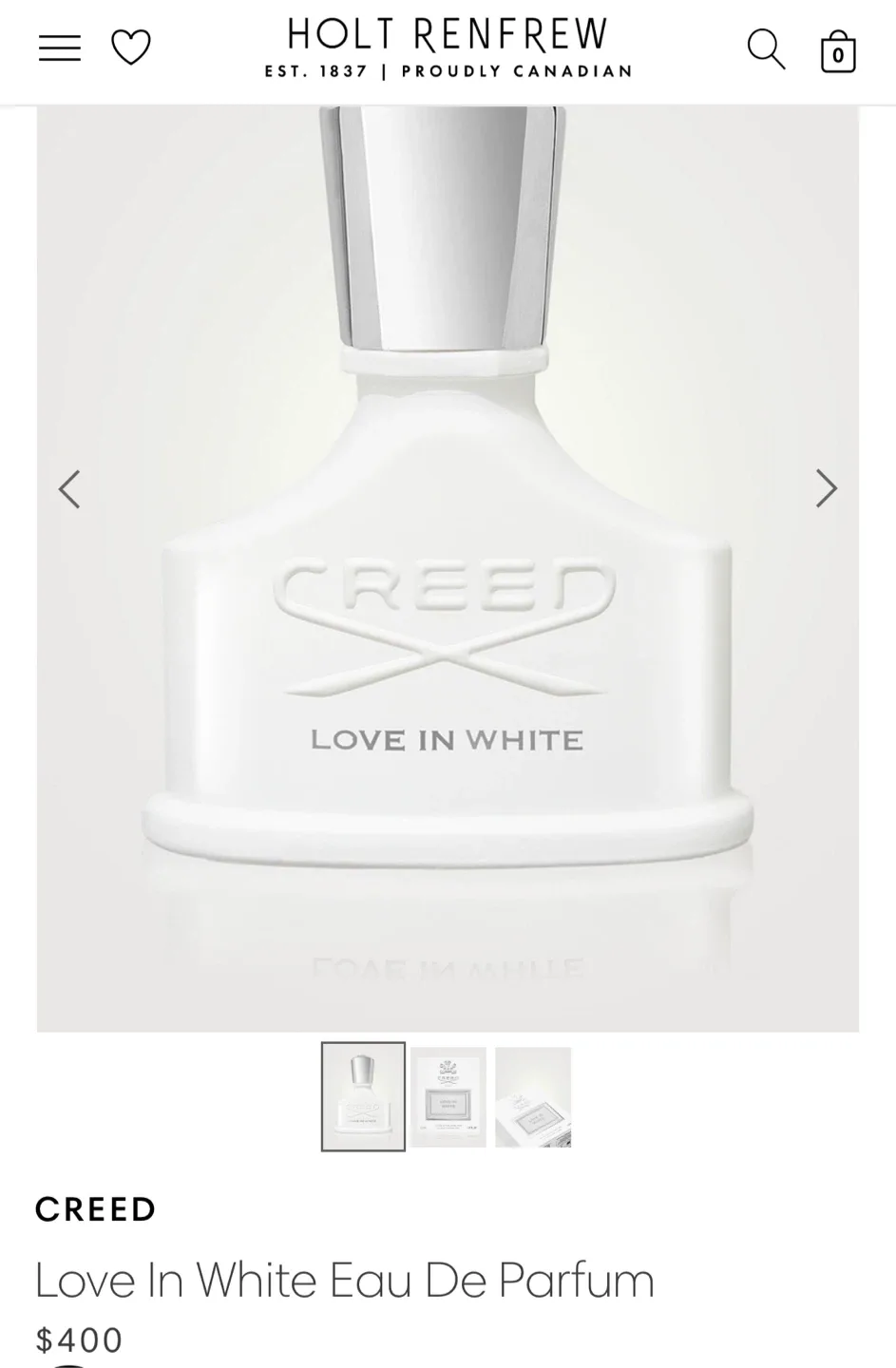Open your wishlist with the heart icon
The width and height of the screenshot is (896, 1368).
pos(130,45)
